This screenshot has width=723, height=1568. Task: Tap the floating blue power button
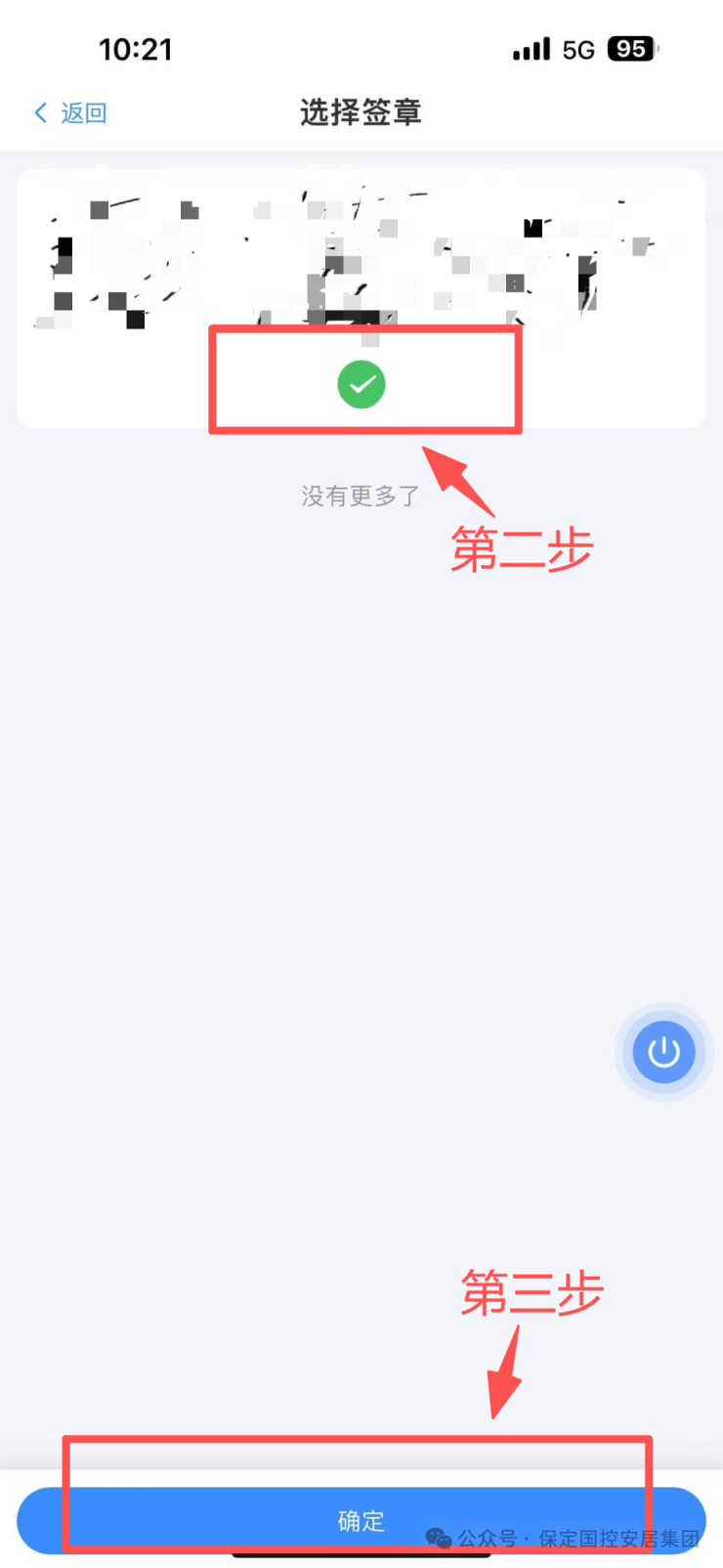663,1052
